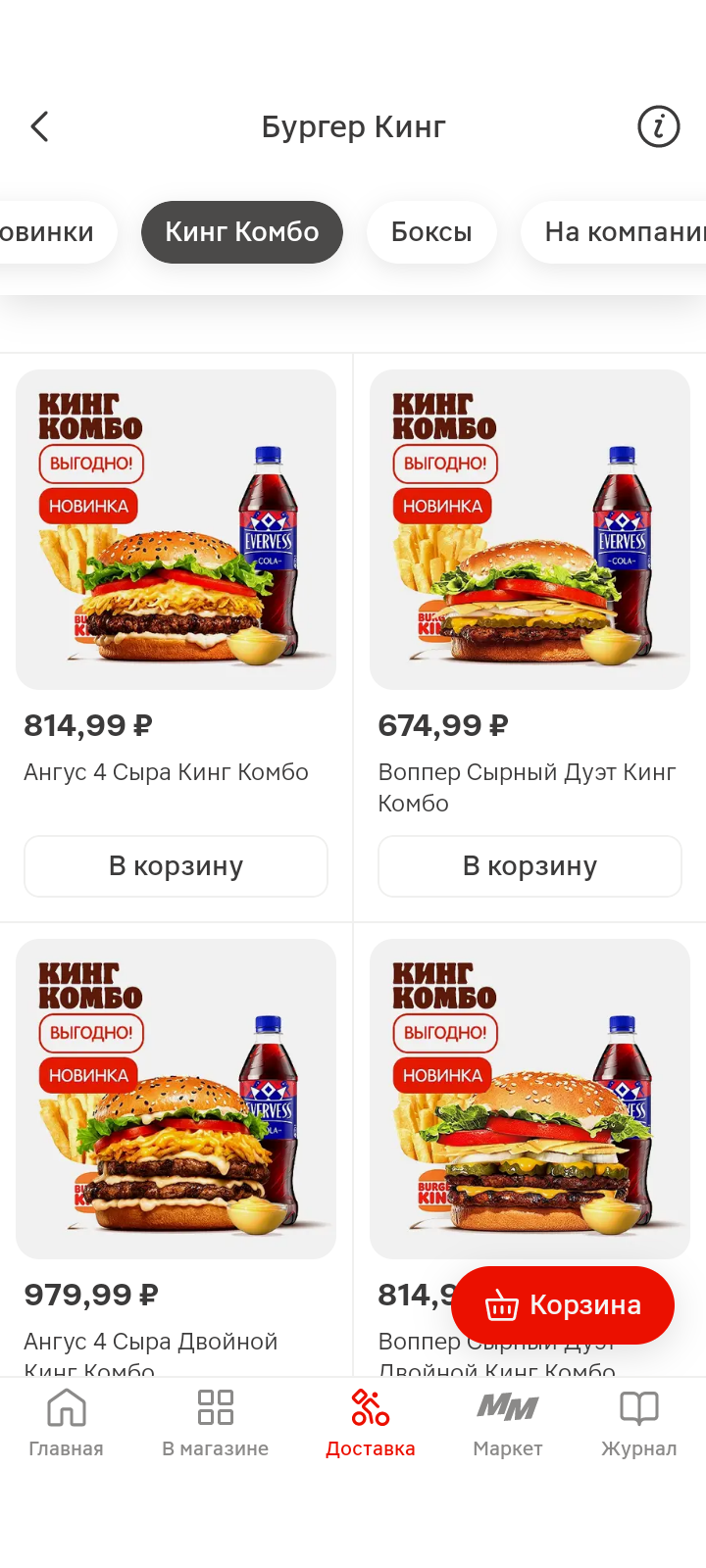The width and height of the screenshot is (706, 1568).
Task: Add Ангус 4 Сыра Кинг Комбо to cart
Action: point(176,866)
